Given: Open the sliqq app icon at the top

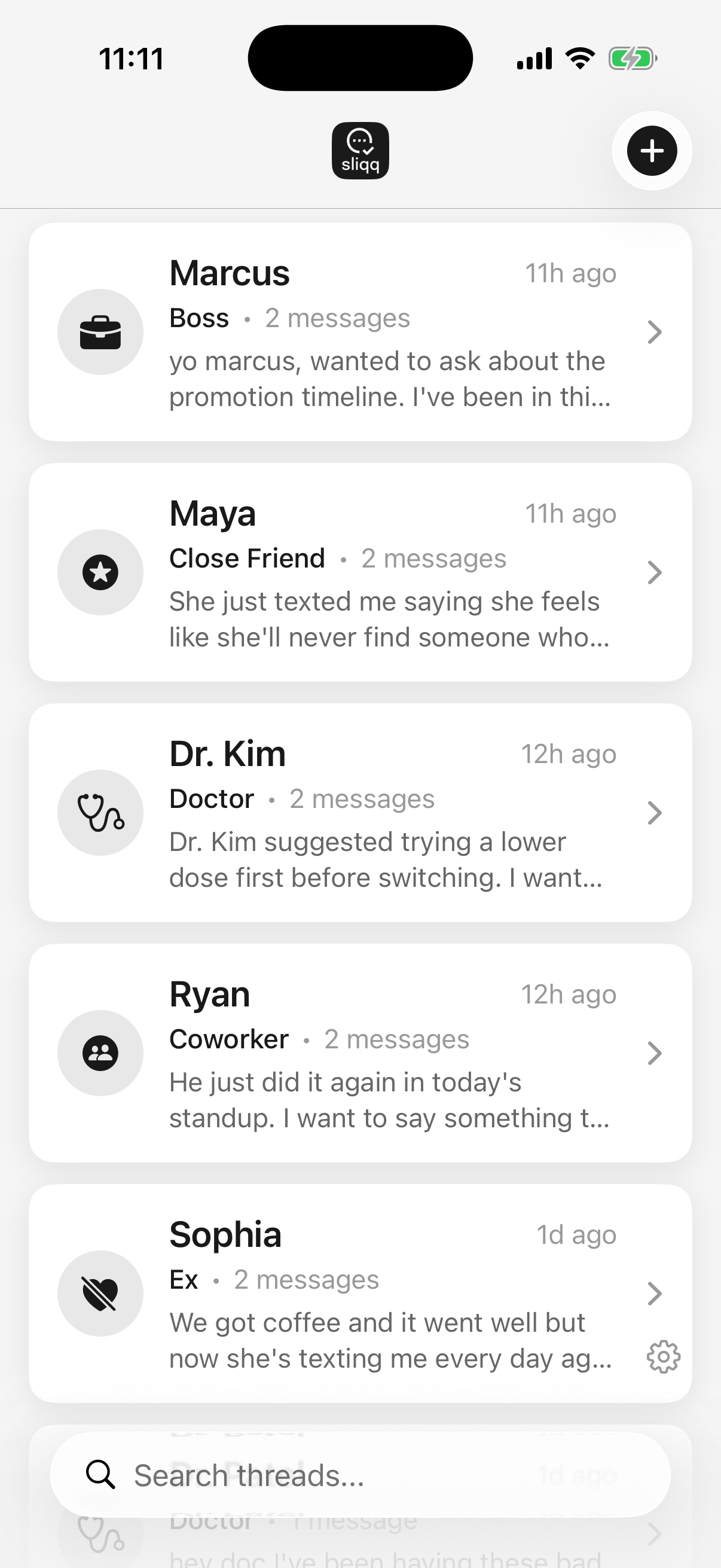Looking at the screenshot, I should tap(359, 150).
